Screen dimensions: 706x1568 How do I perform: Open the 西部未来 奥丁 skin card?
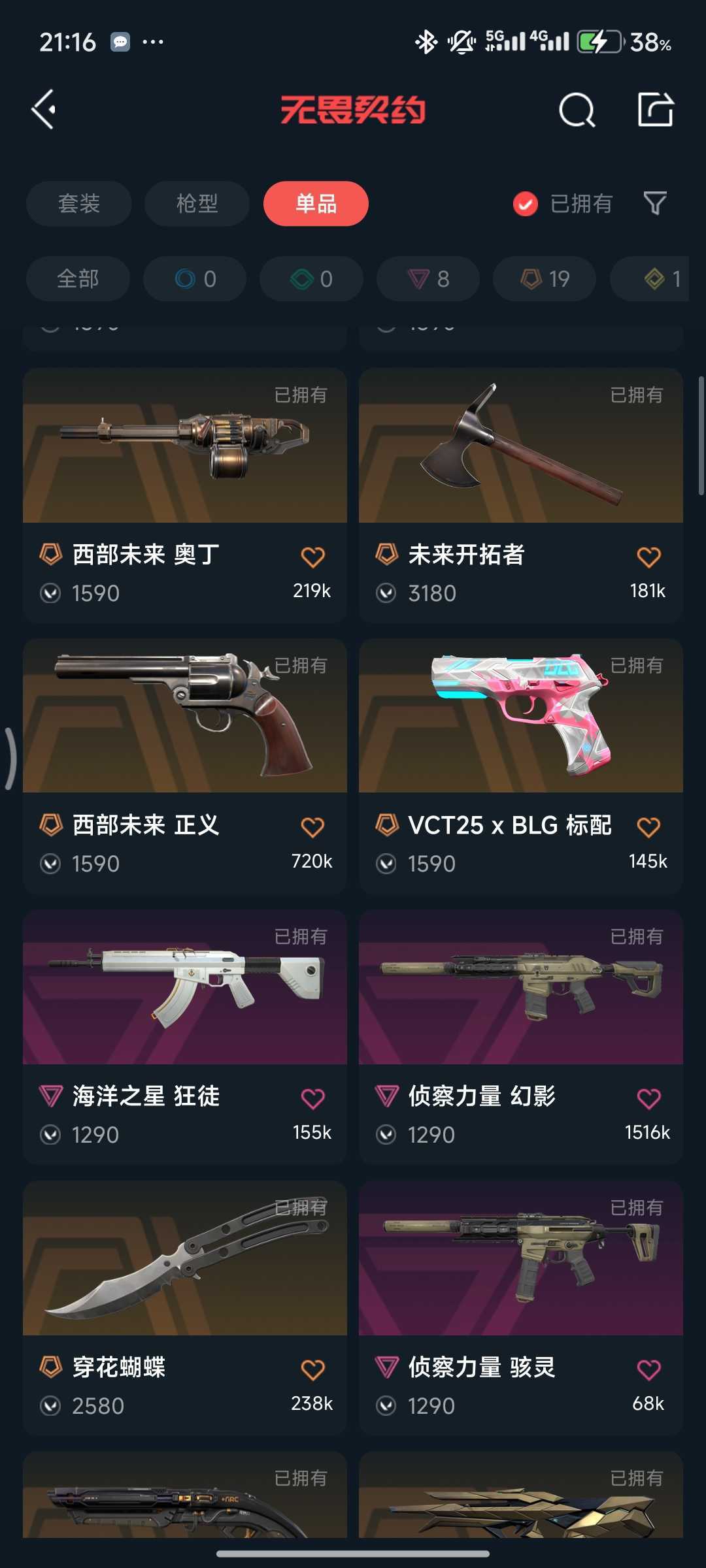185,495
